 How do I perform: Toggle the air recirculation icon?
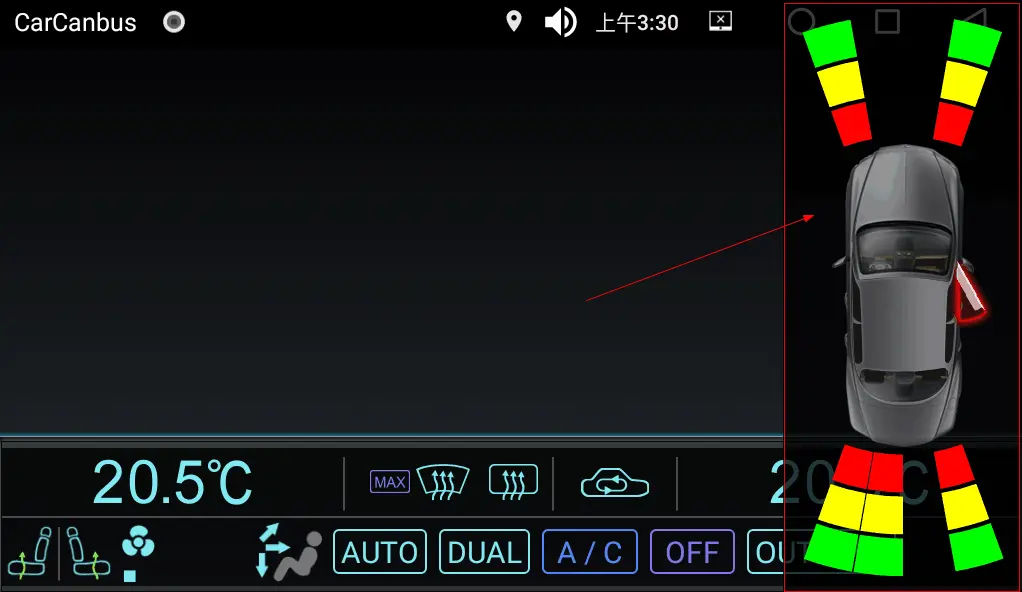614,483
